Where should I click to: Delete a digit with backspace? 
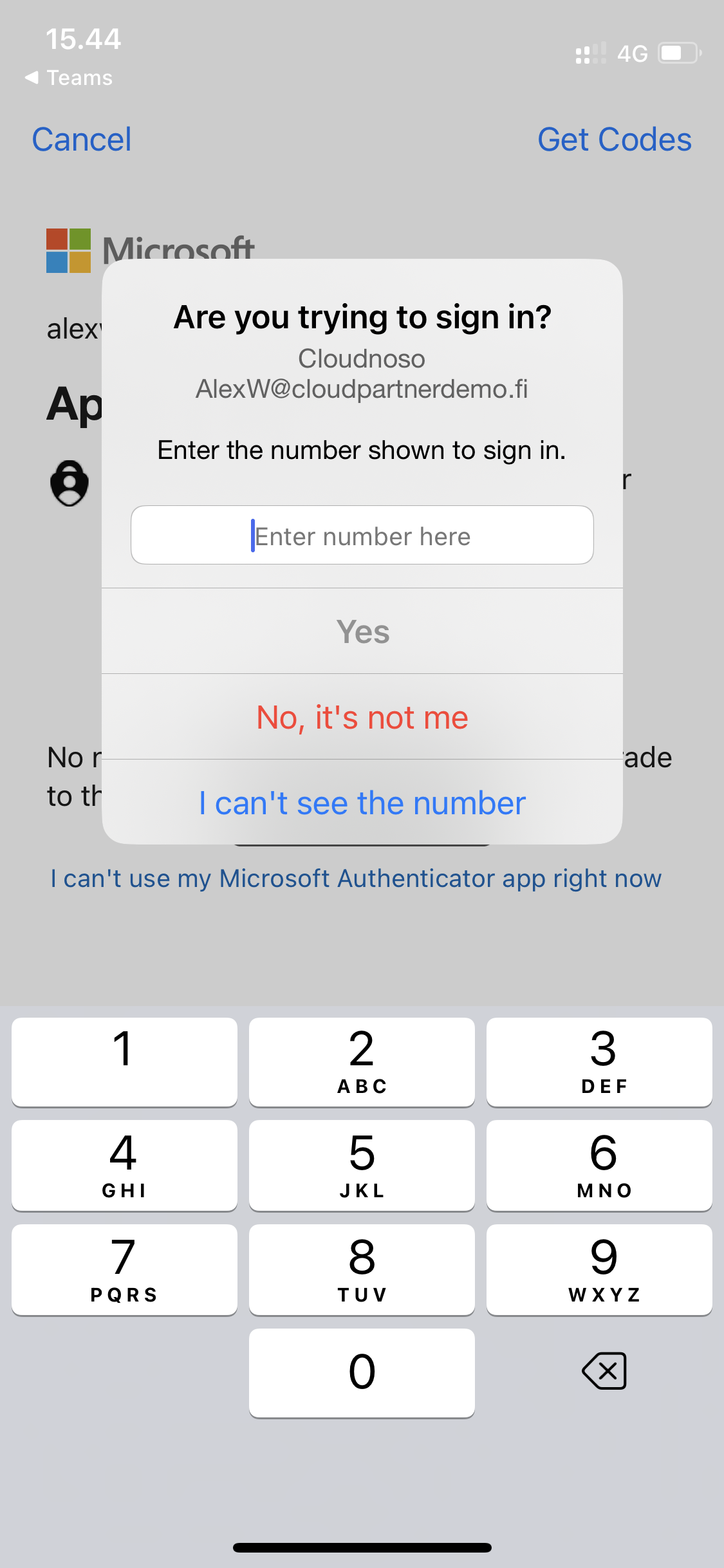pyautogui.click(x=604, y=1371)
